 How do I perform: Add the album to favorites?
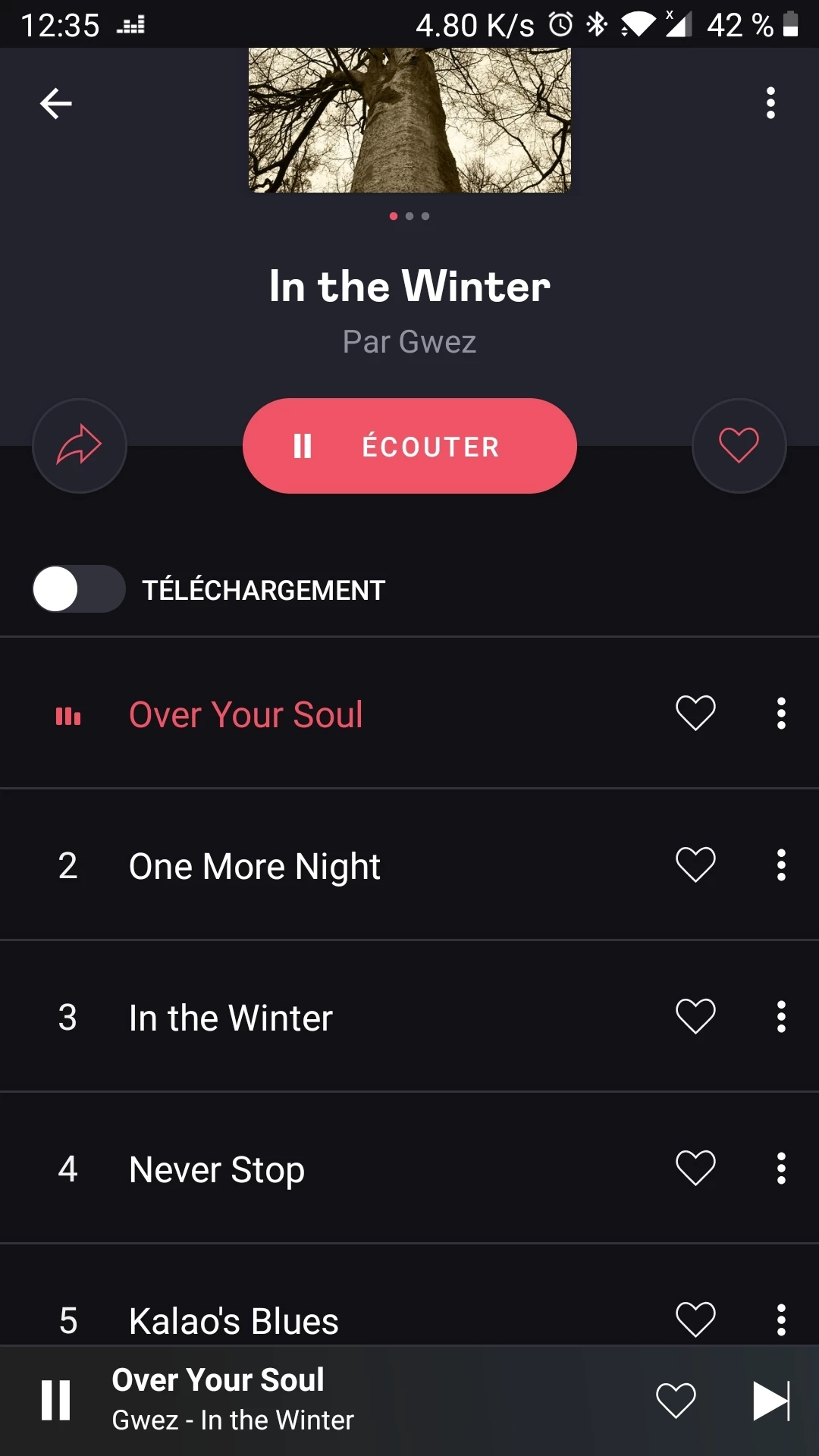tap(739, 446)
